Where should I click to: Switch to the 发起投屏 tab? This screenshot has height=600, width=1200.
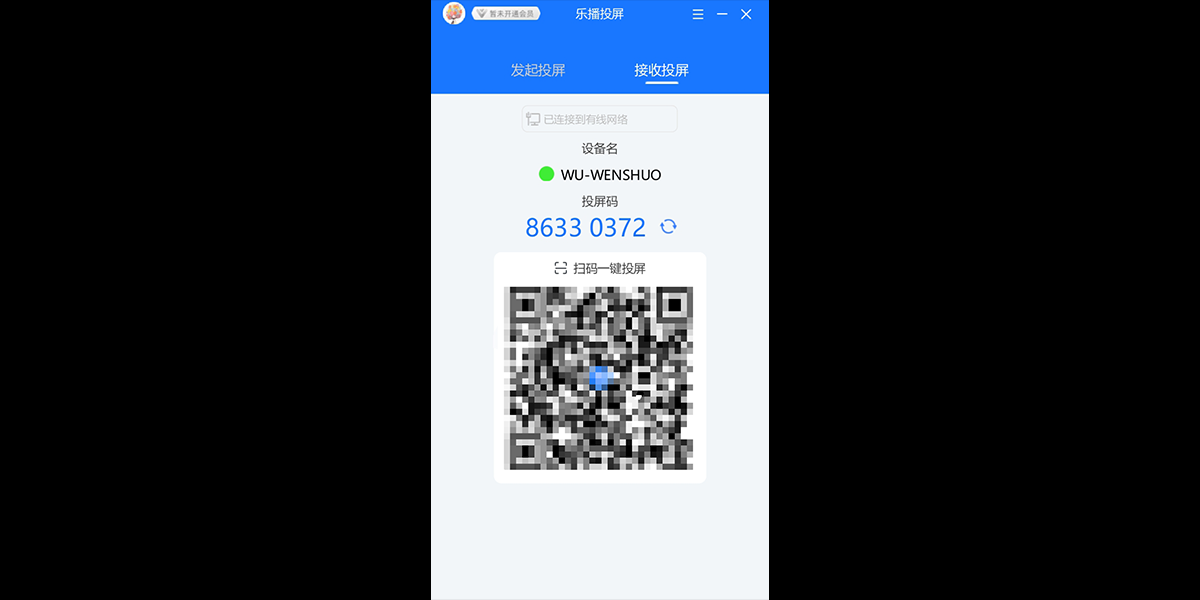[x=538, y=70]
